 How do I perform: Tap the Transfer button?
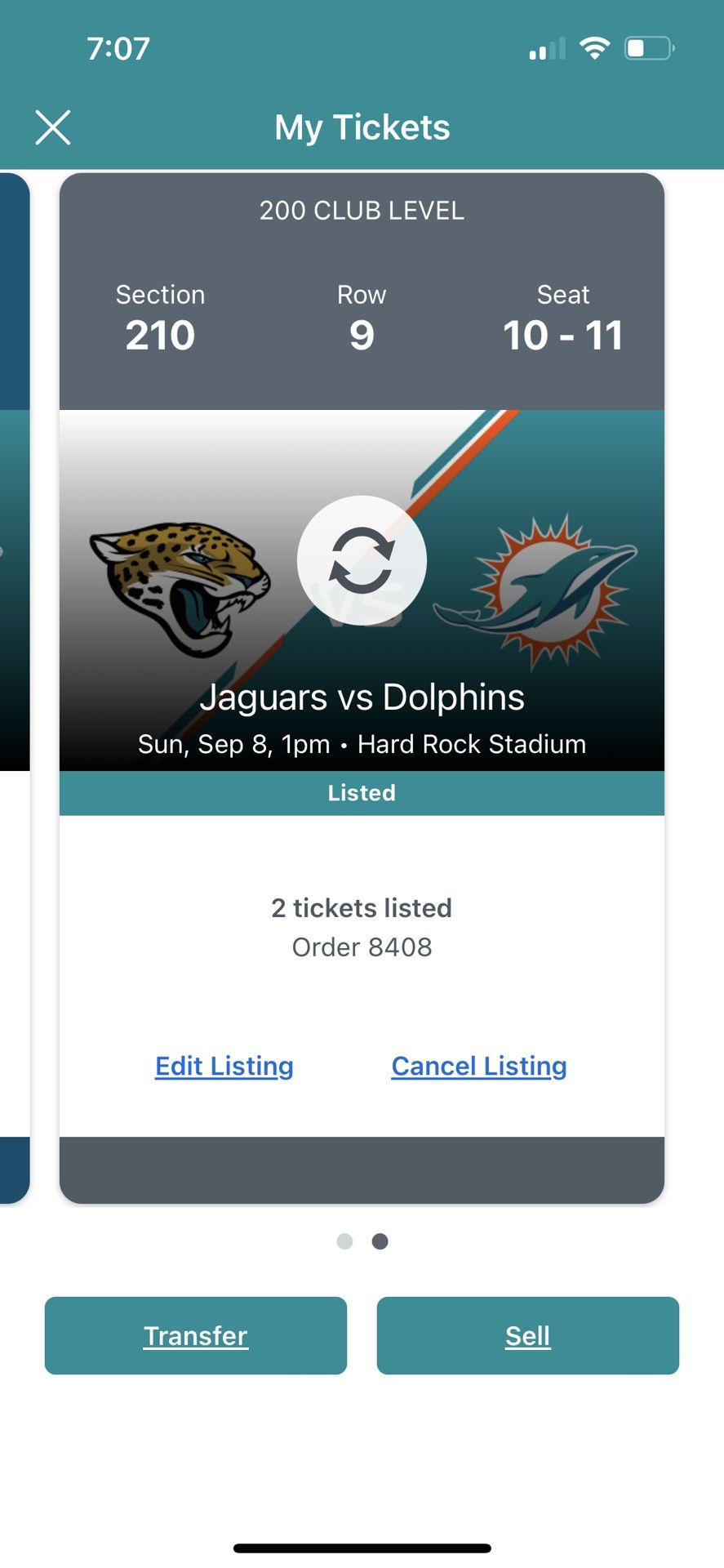click(196, 1335)
